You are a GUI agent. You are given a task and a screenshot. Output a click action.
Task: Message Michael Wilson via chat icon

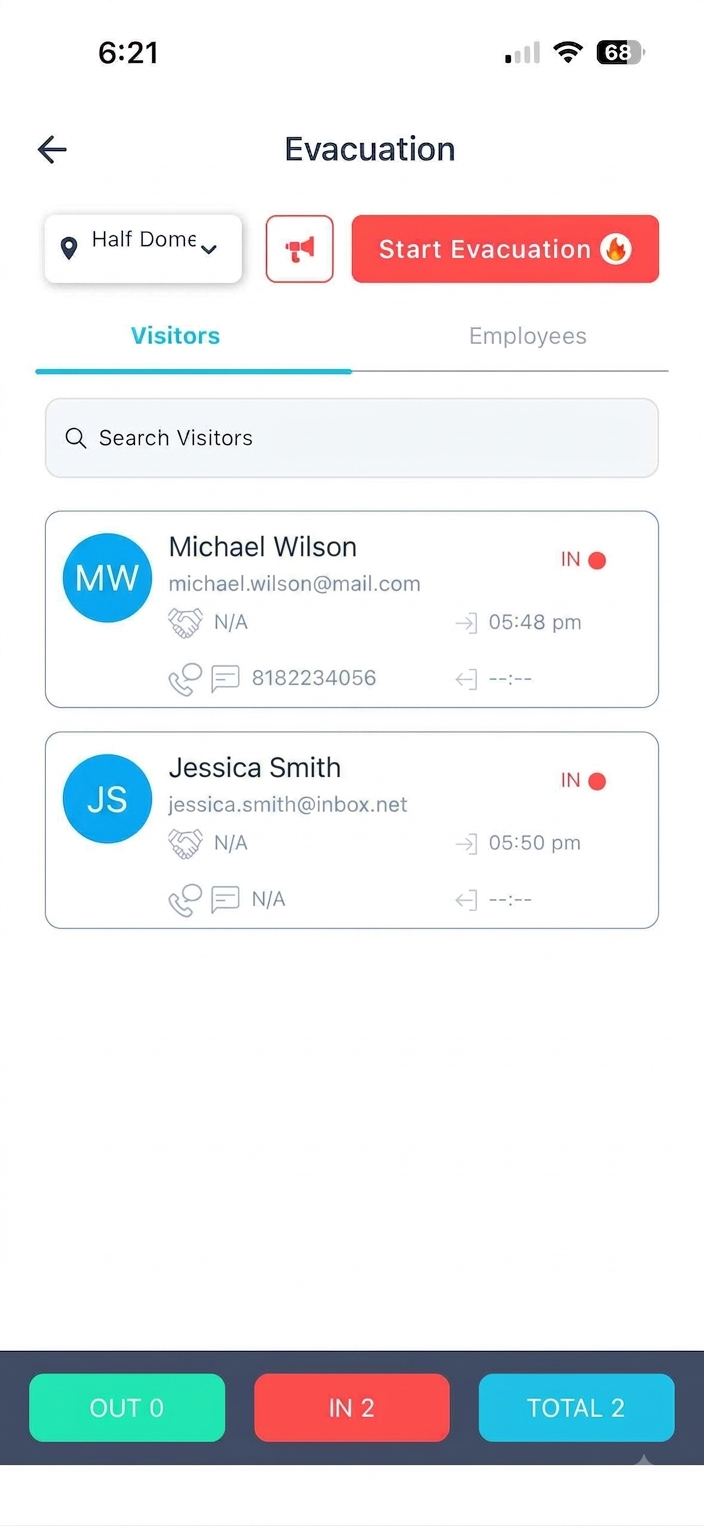click(x=225, y=679)
